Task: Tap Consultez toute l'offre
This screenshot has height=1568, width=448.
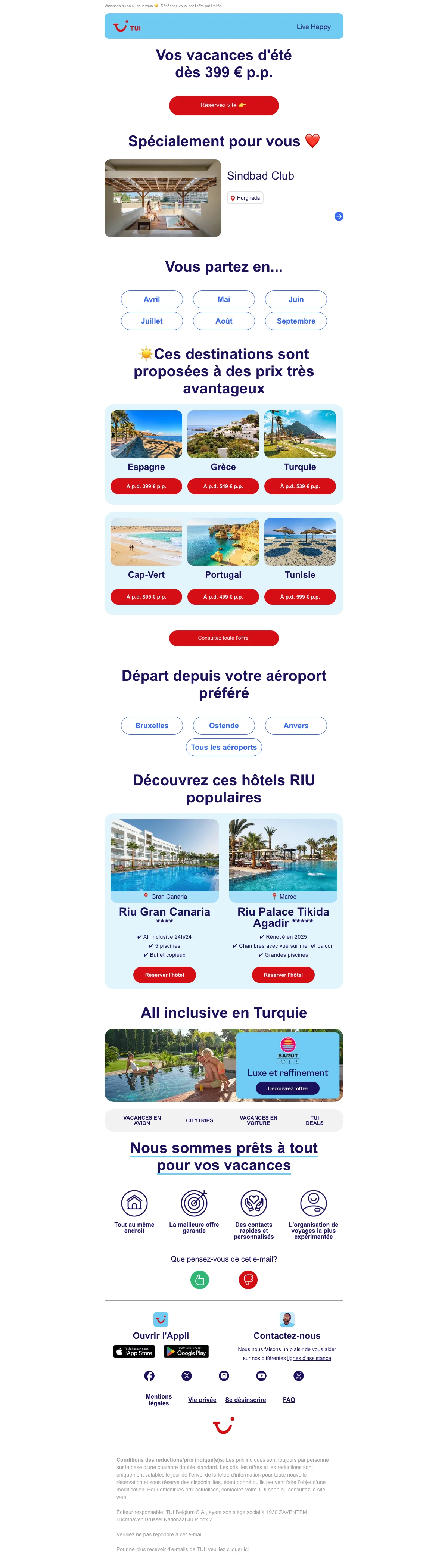Action: pos(223,638)
